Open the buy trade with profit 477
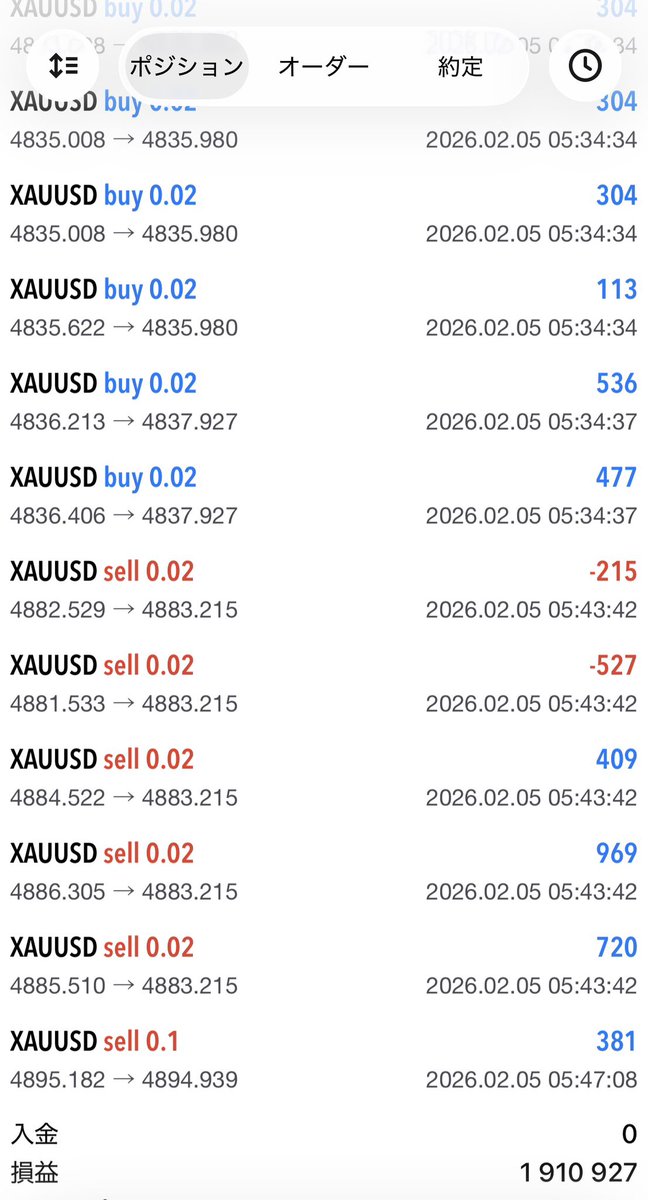 [x=324, y=497]
